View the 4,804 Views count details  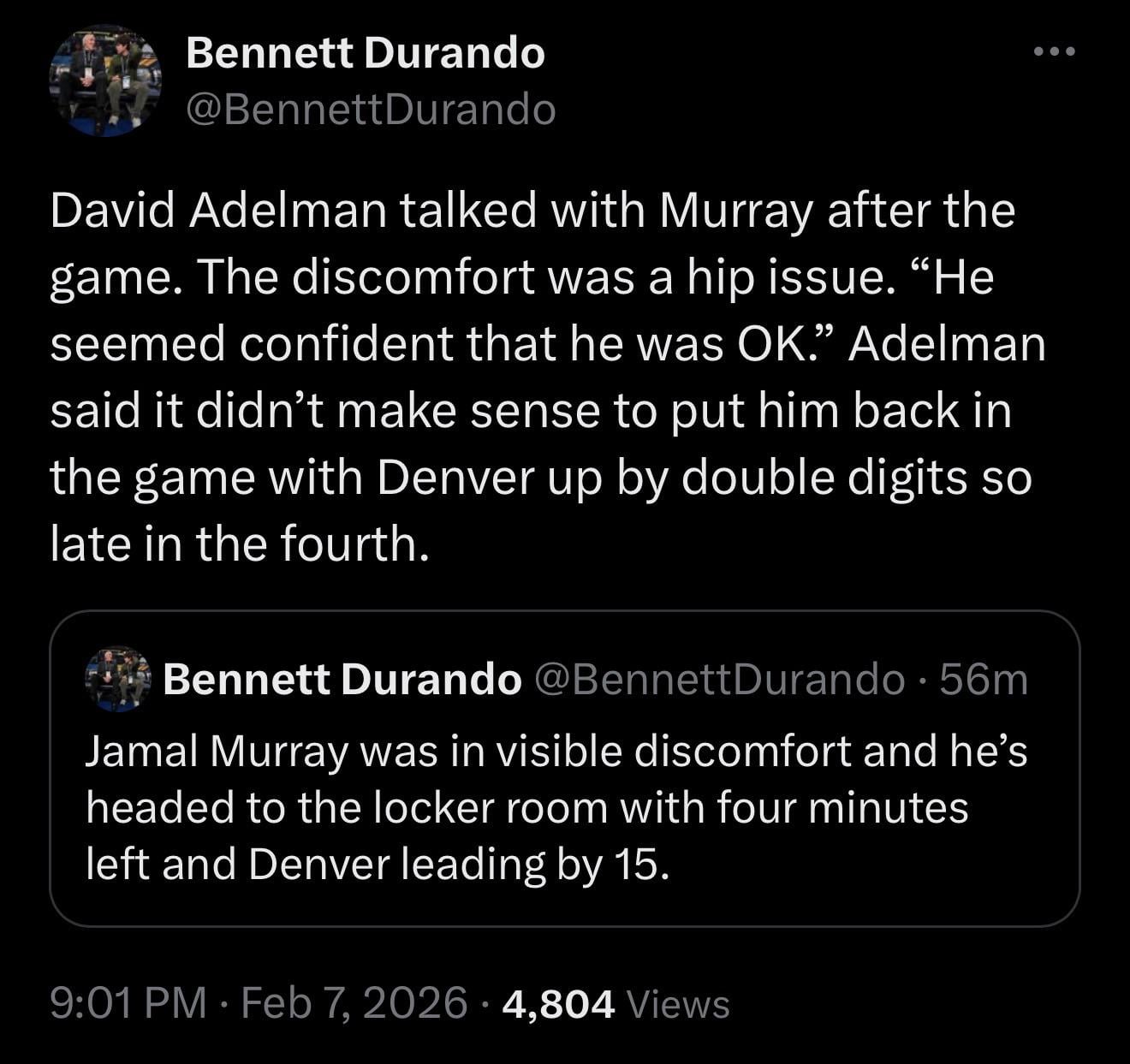pyautogui.click(x=616, y=1003)
